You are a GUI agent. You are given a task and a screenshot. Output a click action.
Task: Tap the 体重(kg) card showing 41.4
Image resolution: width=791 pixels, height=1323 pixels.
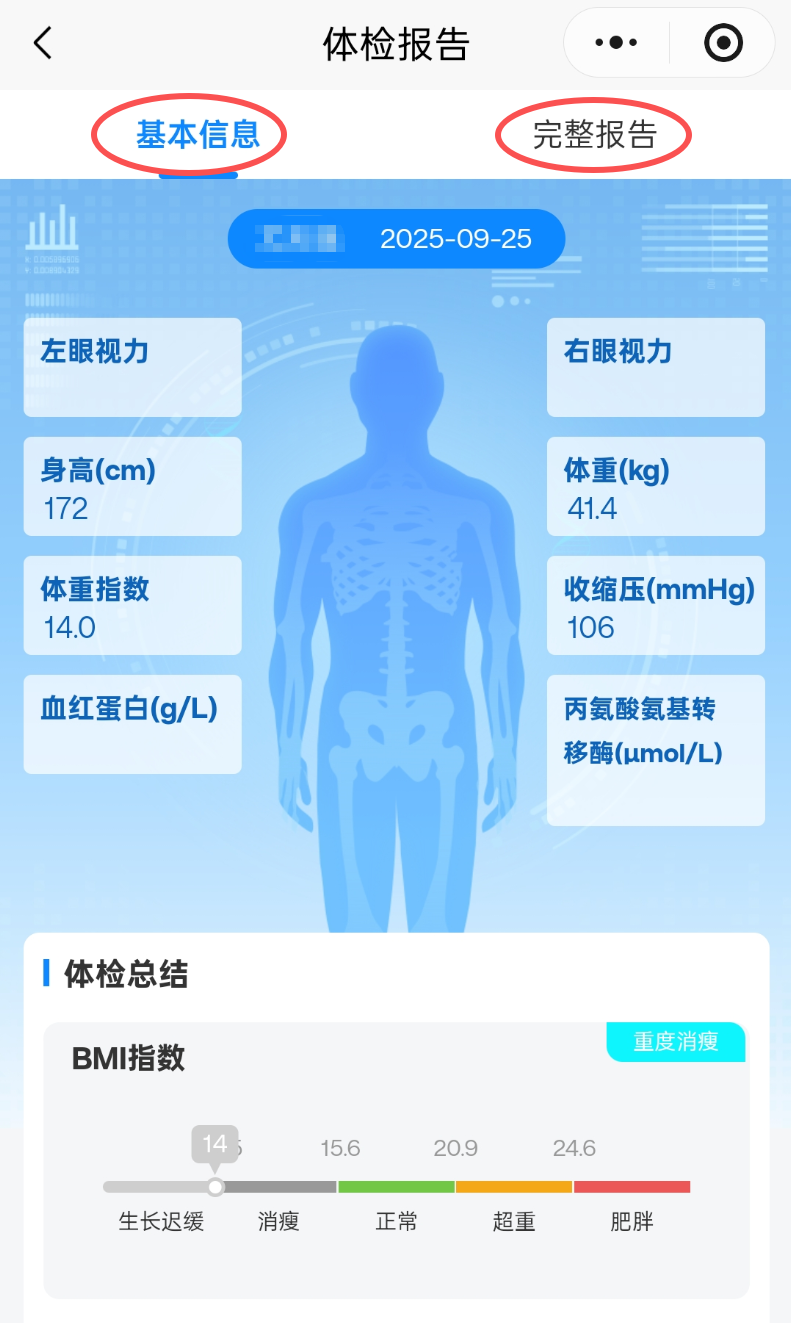655,486
